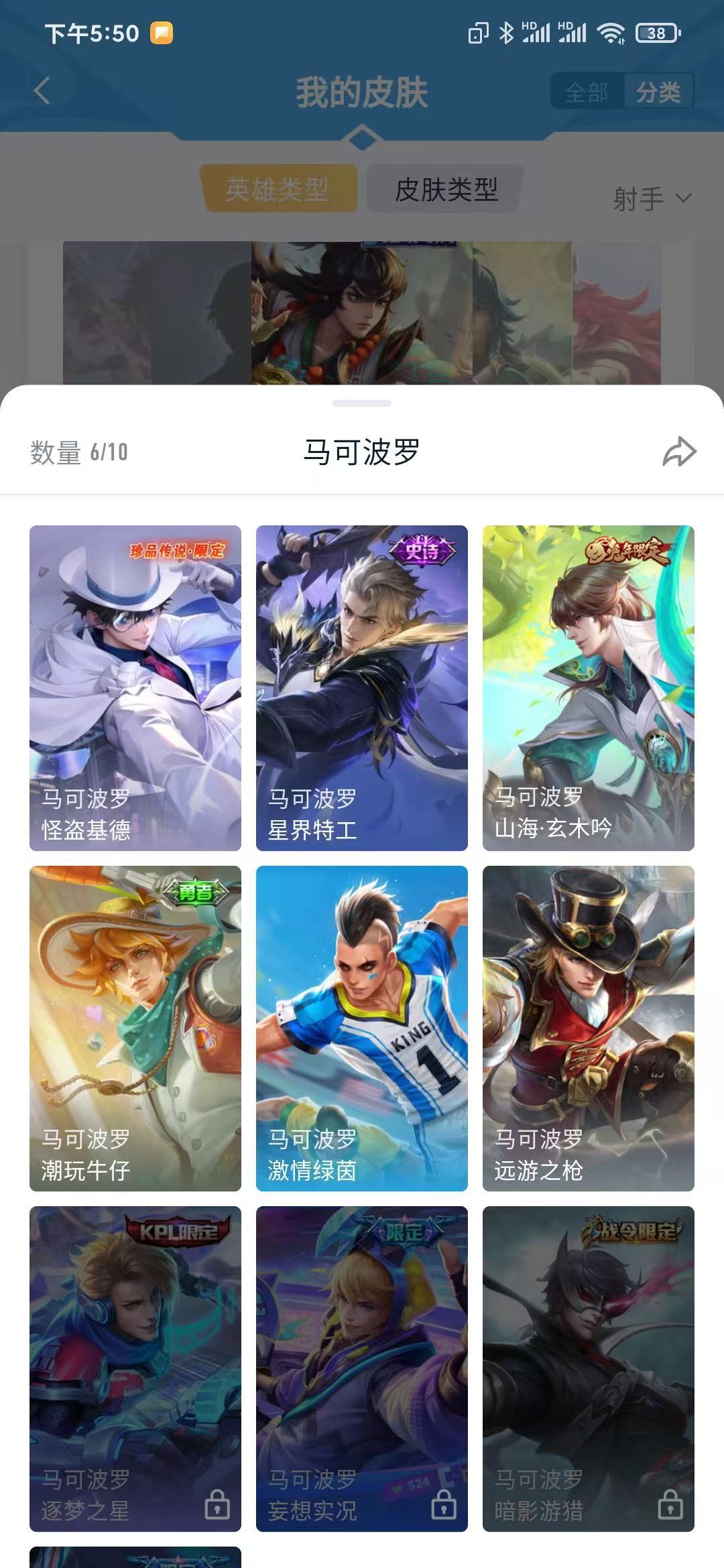Open the 射手 hero class dropdown
The width and height of the screenshot is (724, 1568).
coord(639,197)
